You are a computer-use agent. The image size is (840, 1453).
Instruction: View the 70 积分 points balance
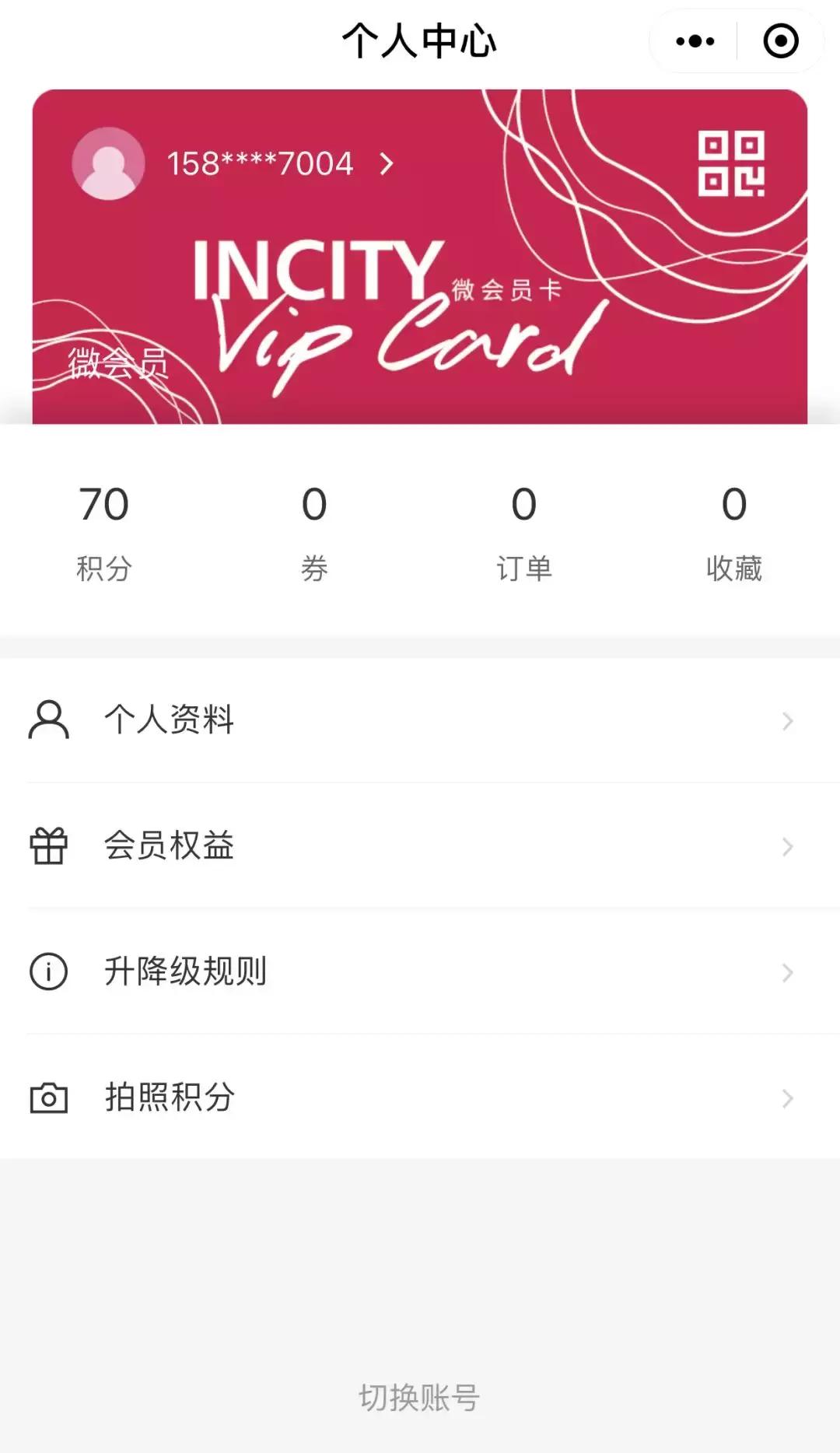105,529
